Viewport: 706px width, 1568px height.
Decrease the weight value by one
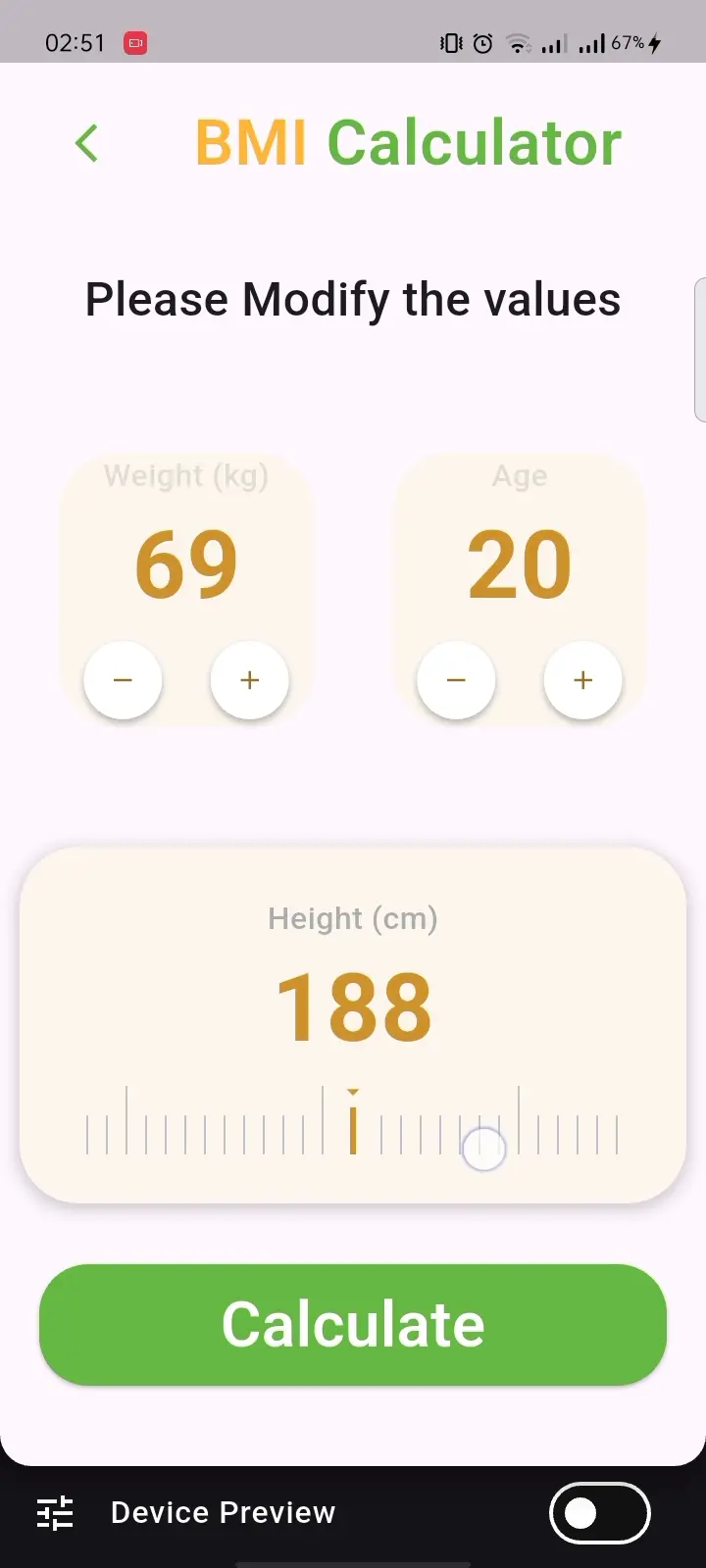click(123, 680)
